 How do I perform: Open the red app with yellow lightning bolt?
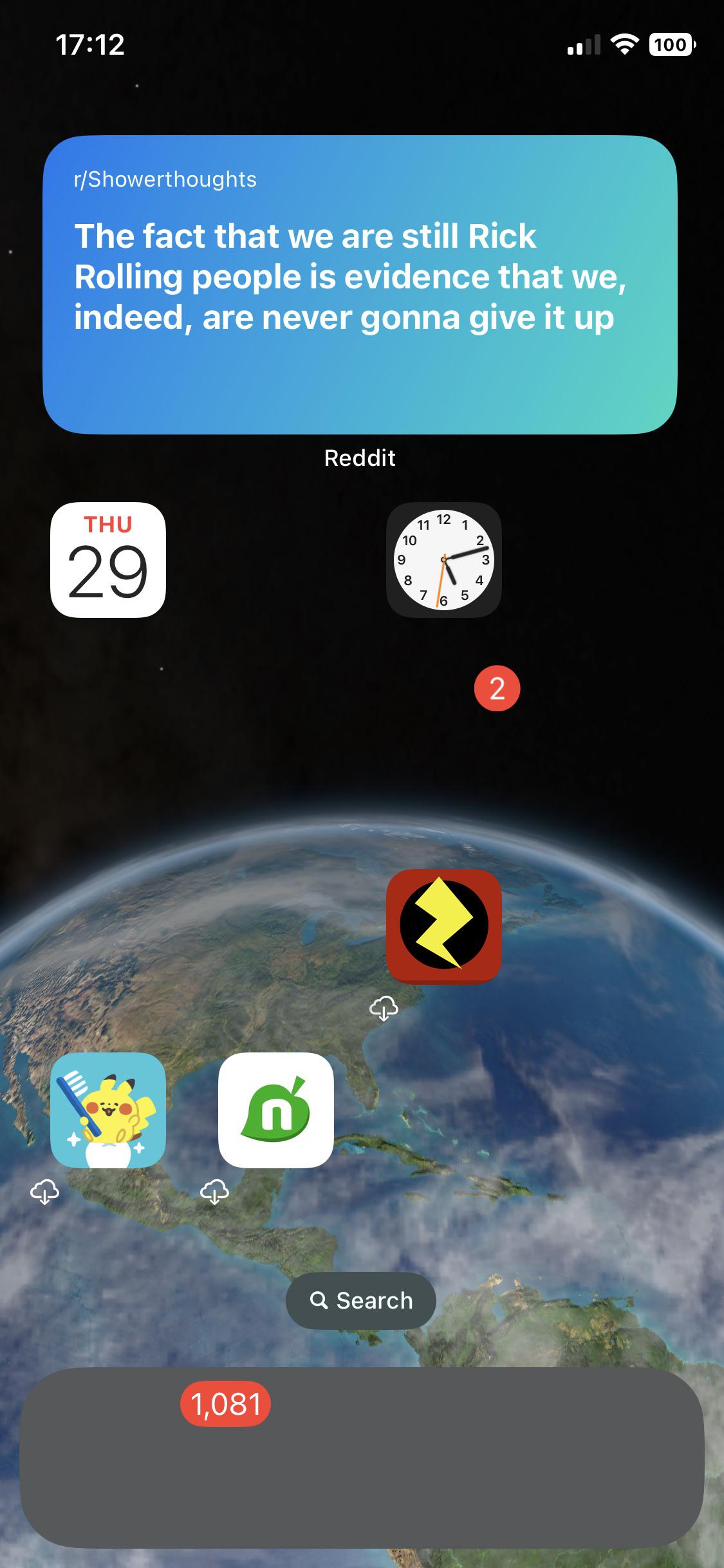point(443,926)
